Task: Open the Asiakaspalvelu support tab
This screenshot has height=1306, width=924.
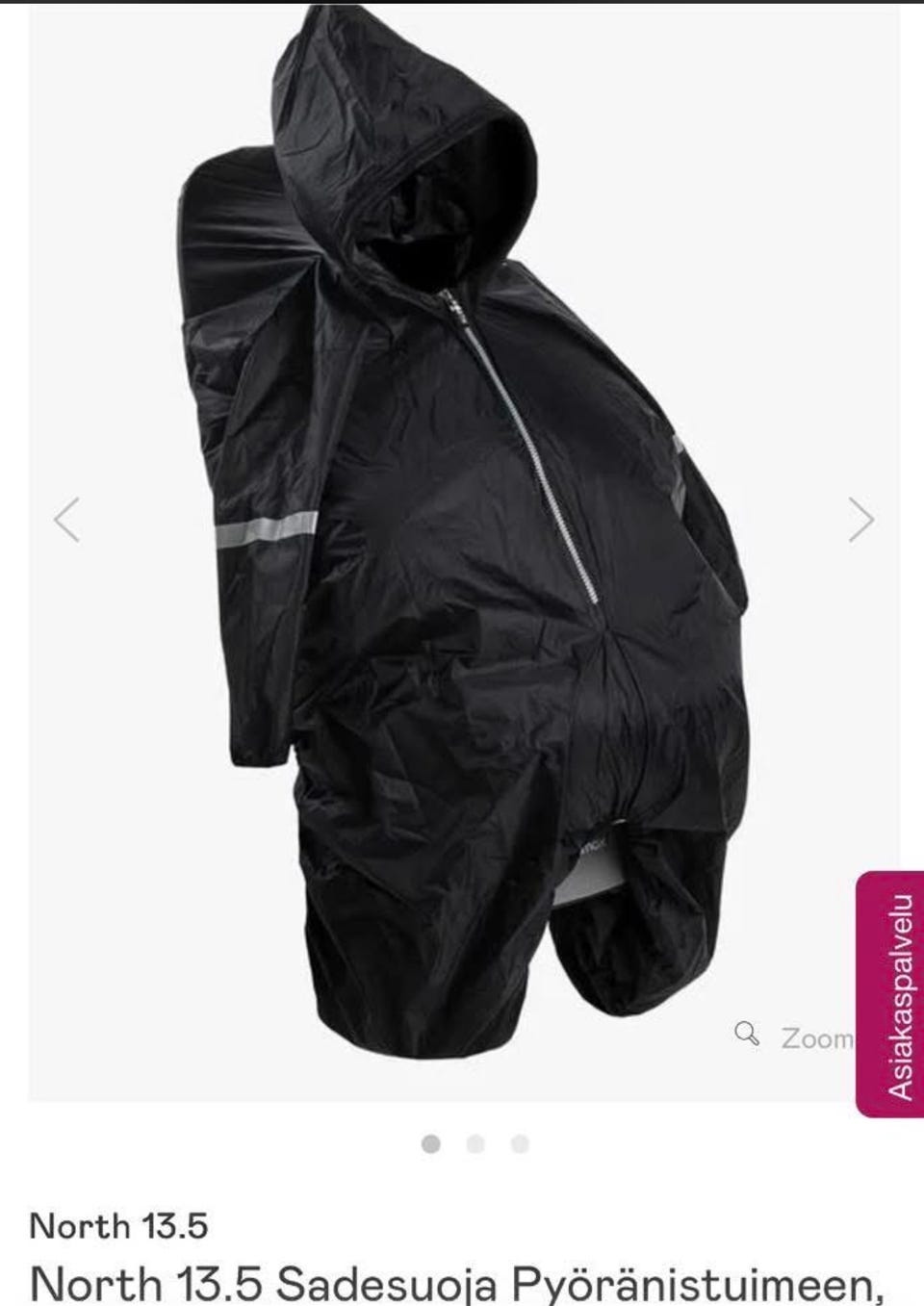Action: click(x=889, y=995)
